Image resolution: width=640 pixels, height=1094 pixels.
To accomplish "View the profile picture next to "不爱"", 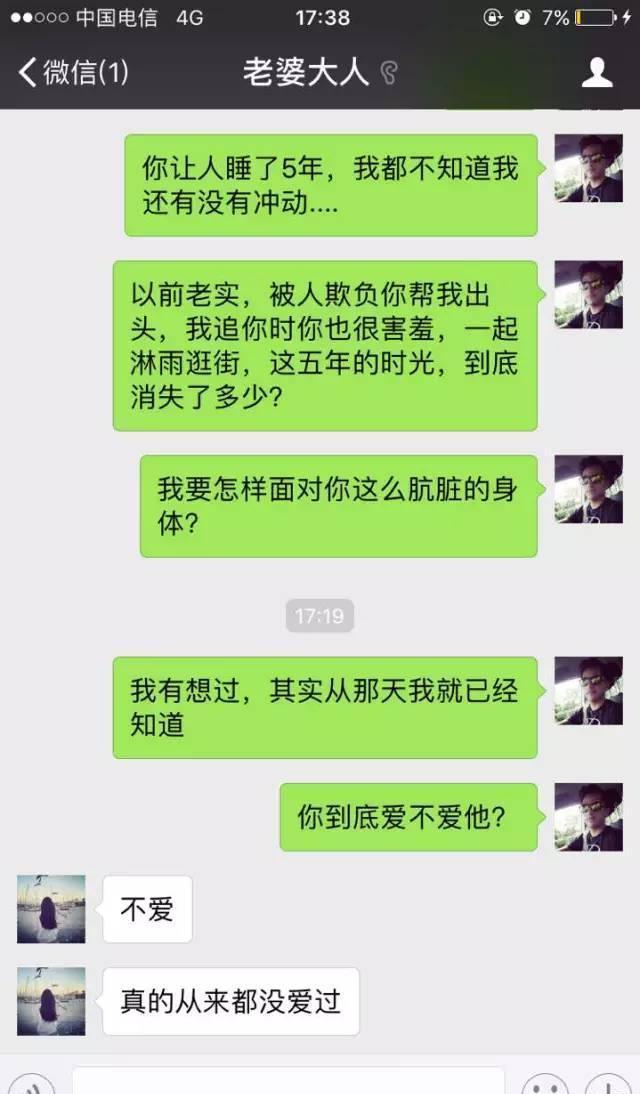I will pyautogui.click(x=51, y=909).
